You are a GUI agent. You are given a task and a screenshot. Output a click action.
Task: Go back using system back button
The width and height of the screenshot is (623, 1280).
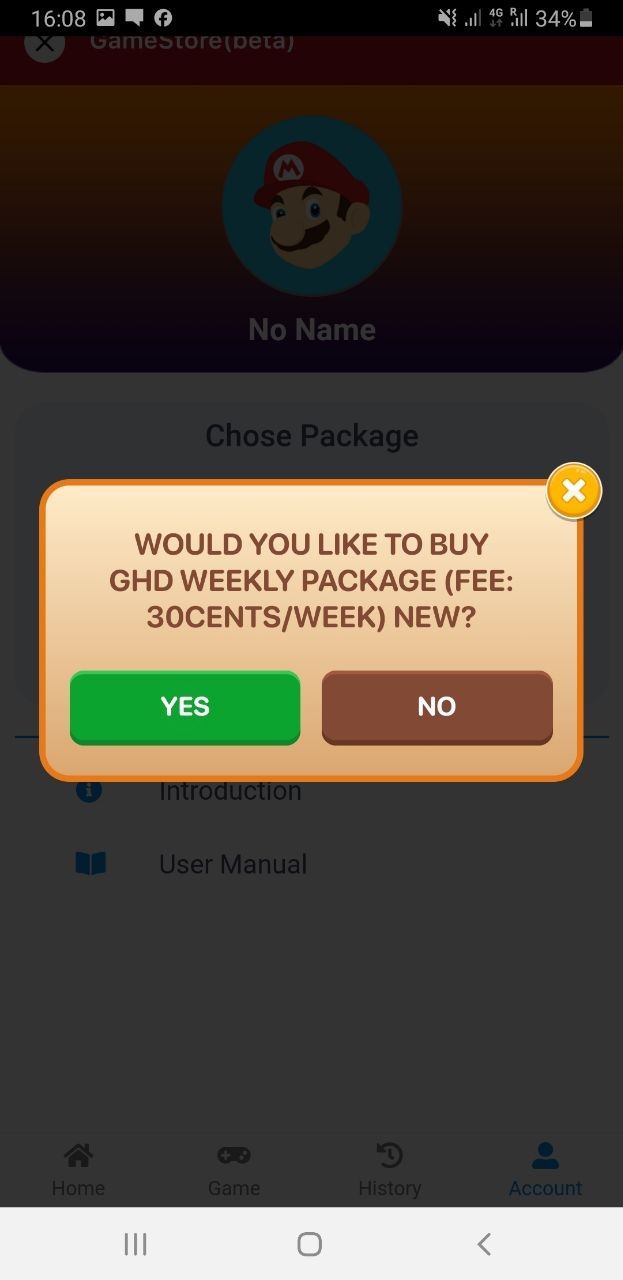(x=484, y=1244)
